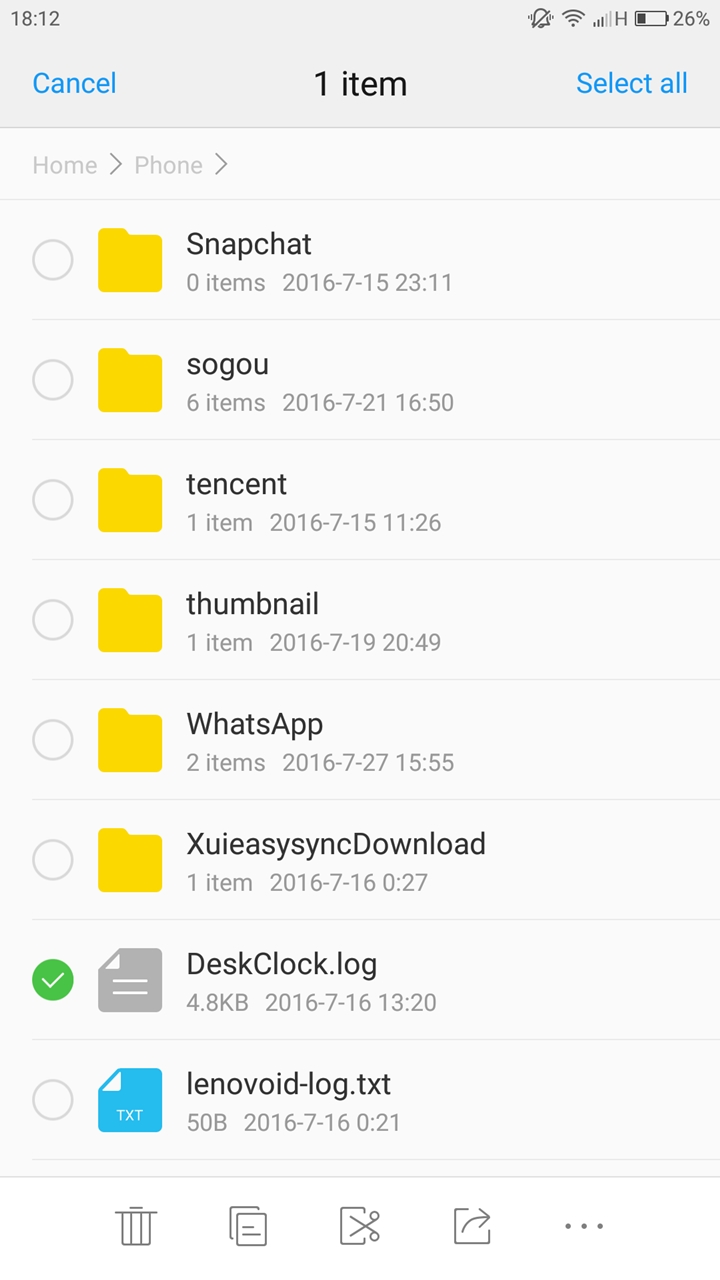Share the selected file
The image size is (720, 1280).
[x=472, y=1225]
